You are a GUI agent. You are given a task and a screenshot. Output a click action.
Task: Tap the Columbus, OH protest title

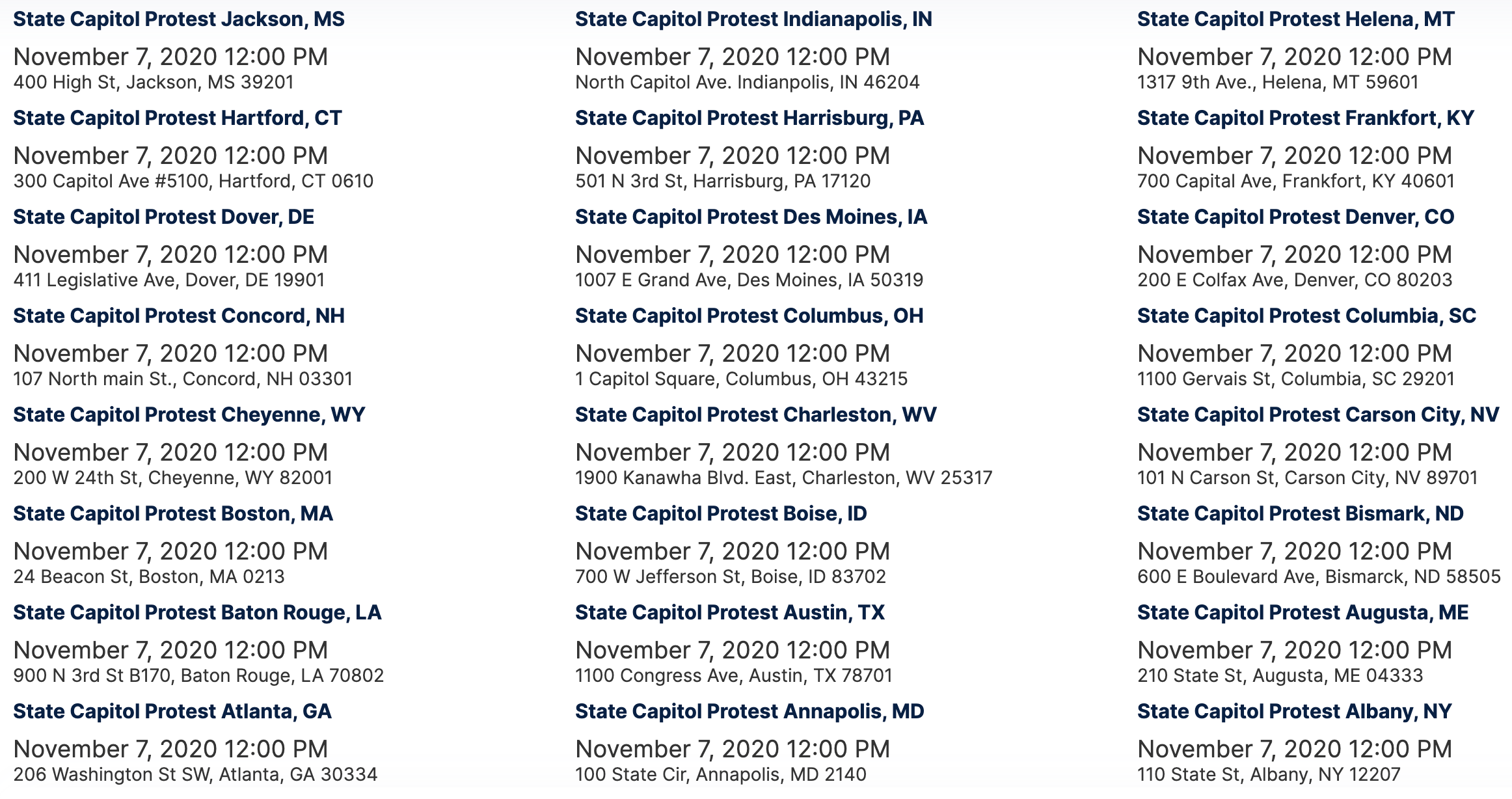(749, 316)
